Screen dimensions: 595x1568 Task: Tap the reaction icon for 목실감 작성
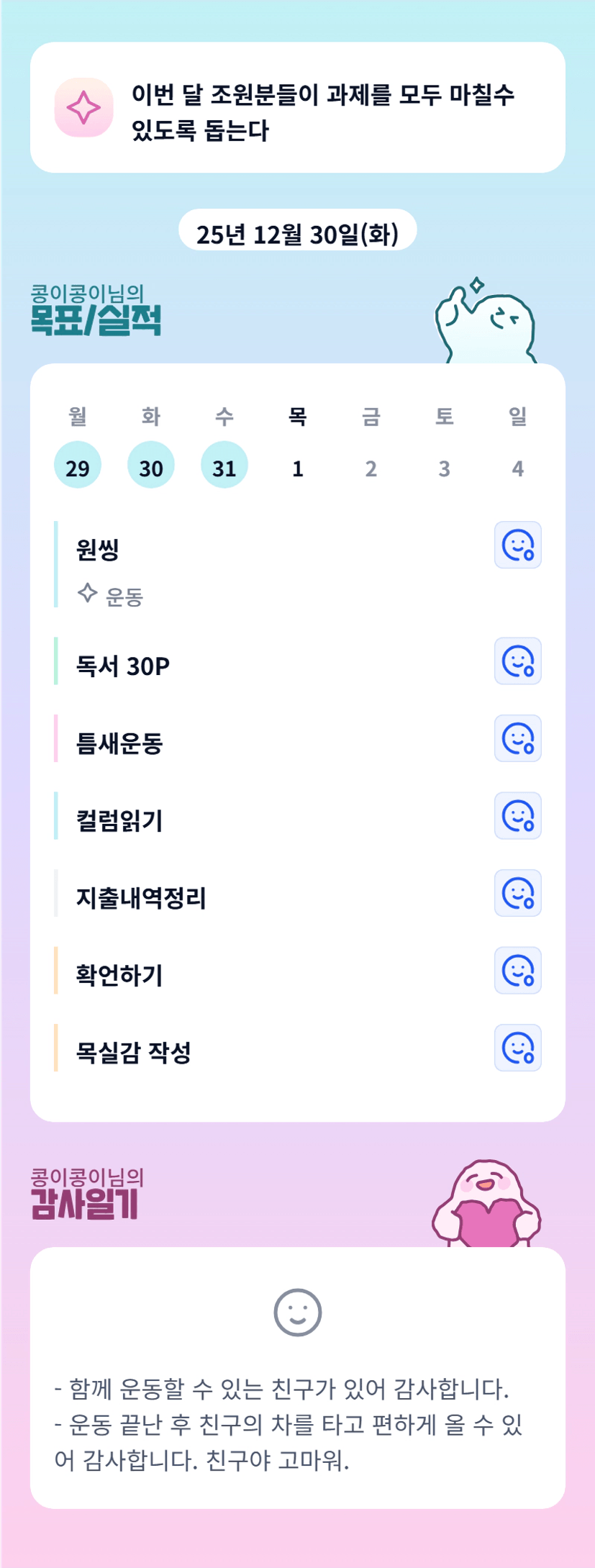[517, 1048]
